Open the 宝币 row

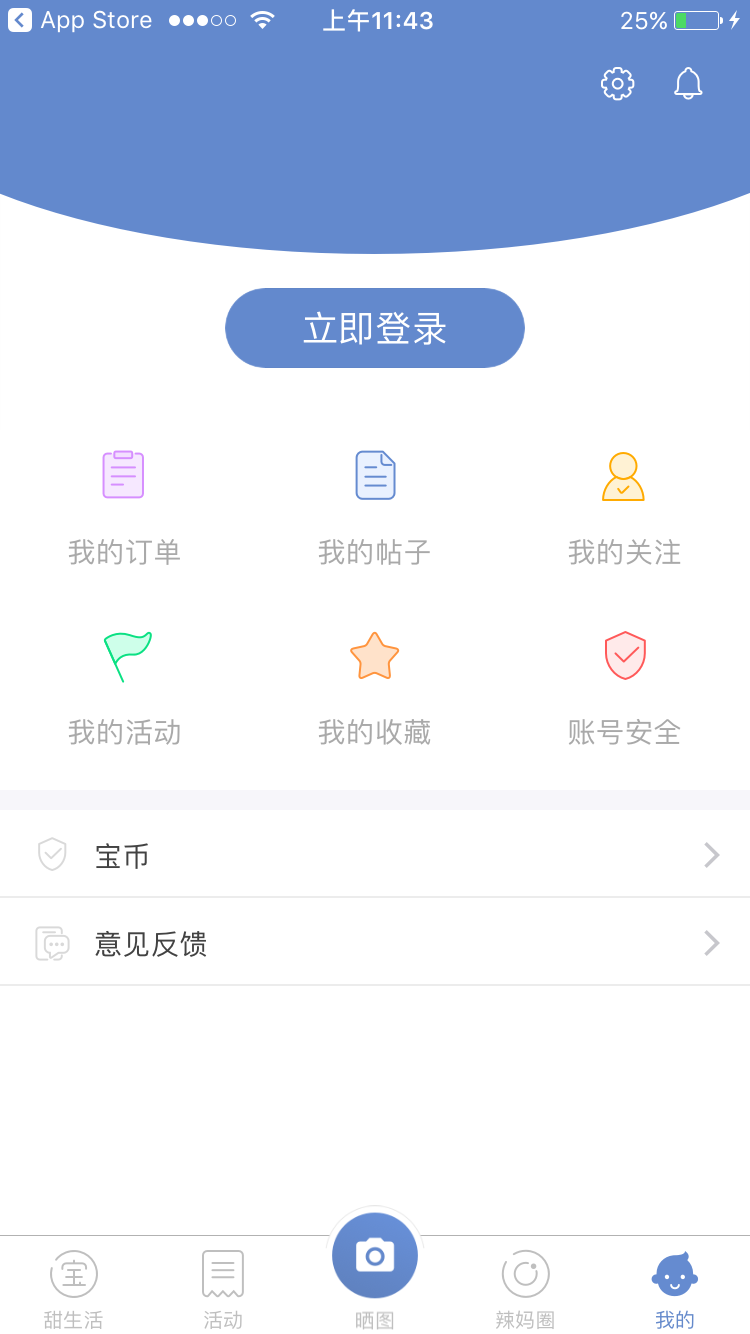375,855
